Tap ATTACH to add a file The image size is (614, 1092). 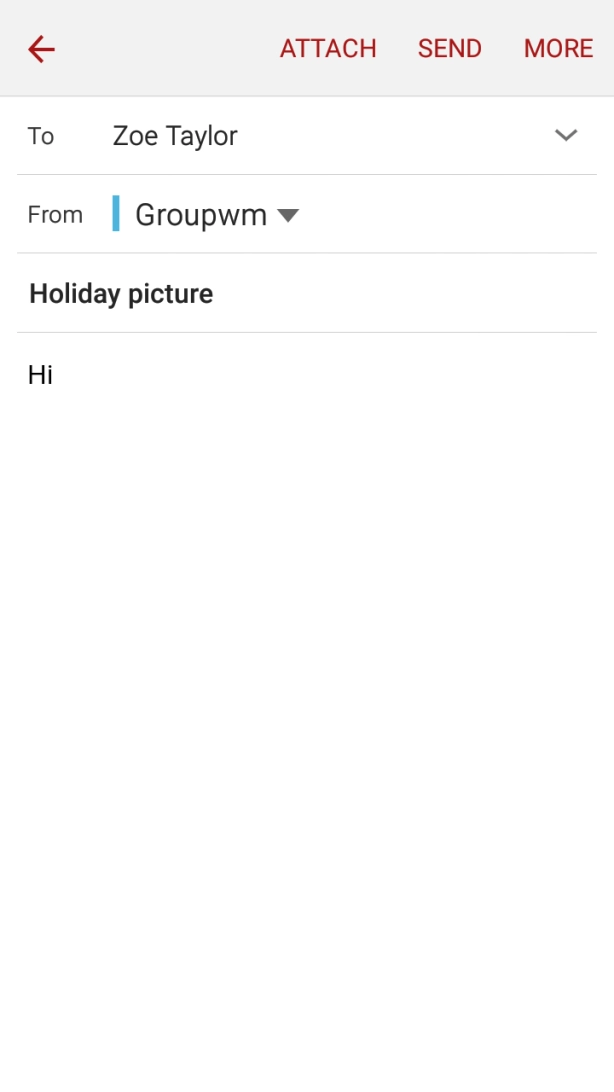(x=328, y=49)
